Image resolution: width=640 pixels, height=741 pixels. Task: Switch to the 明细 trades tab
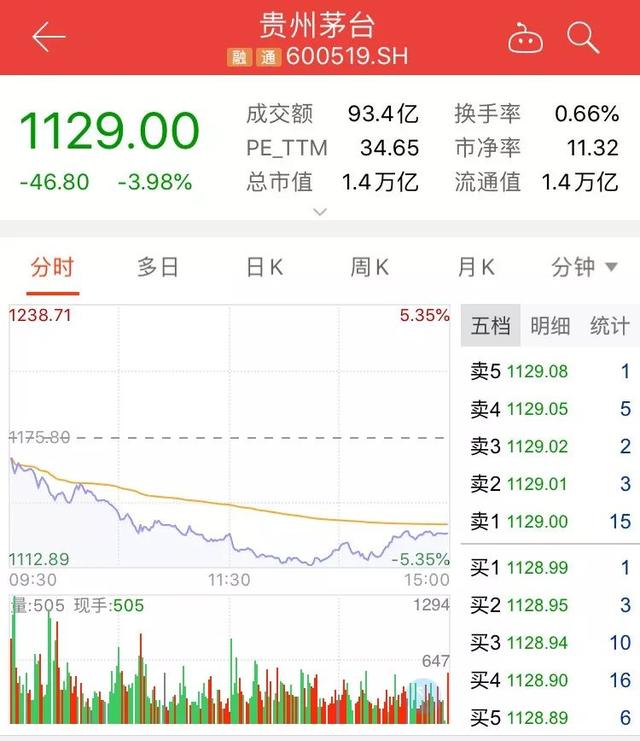550,326
